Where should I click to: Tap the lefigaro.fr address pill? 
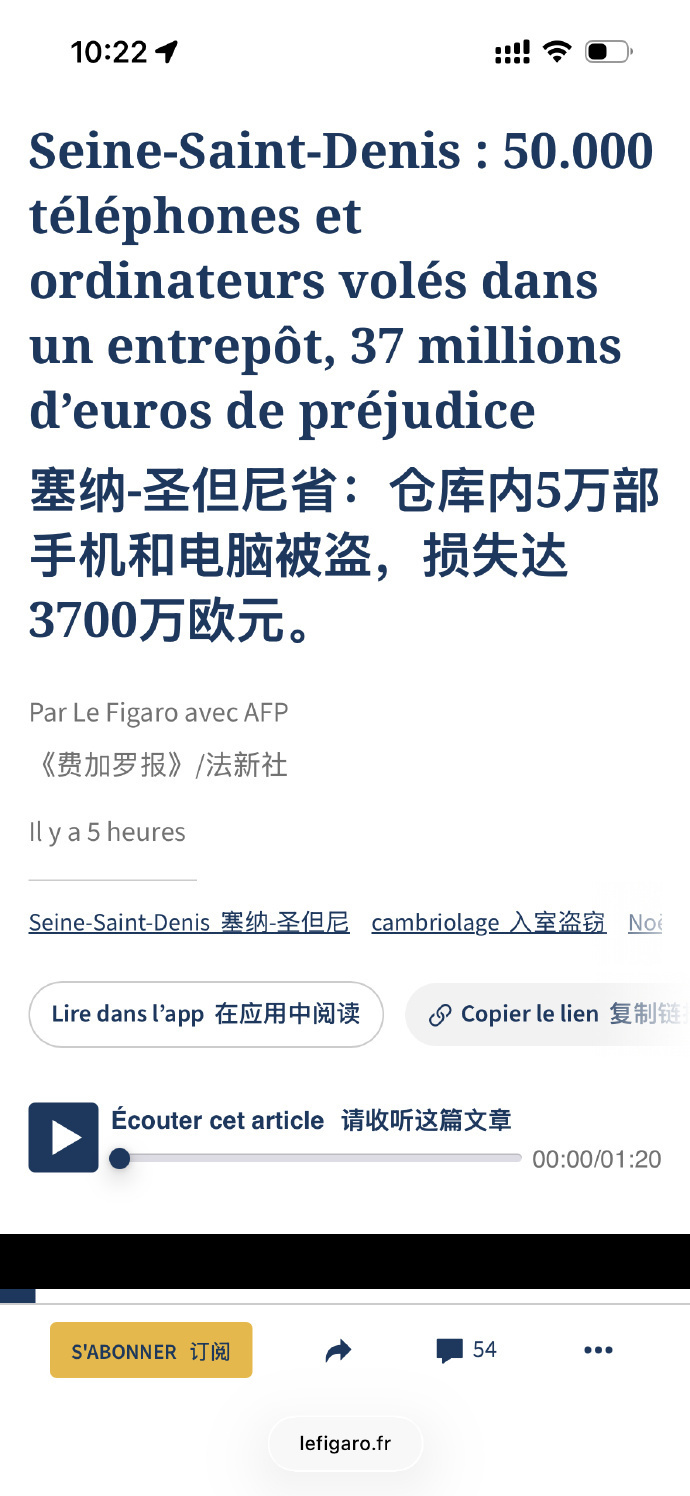point(345,1443)
